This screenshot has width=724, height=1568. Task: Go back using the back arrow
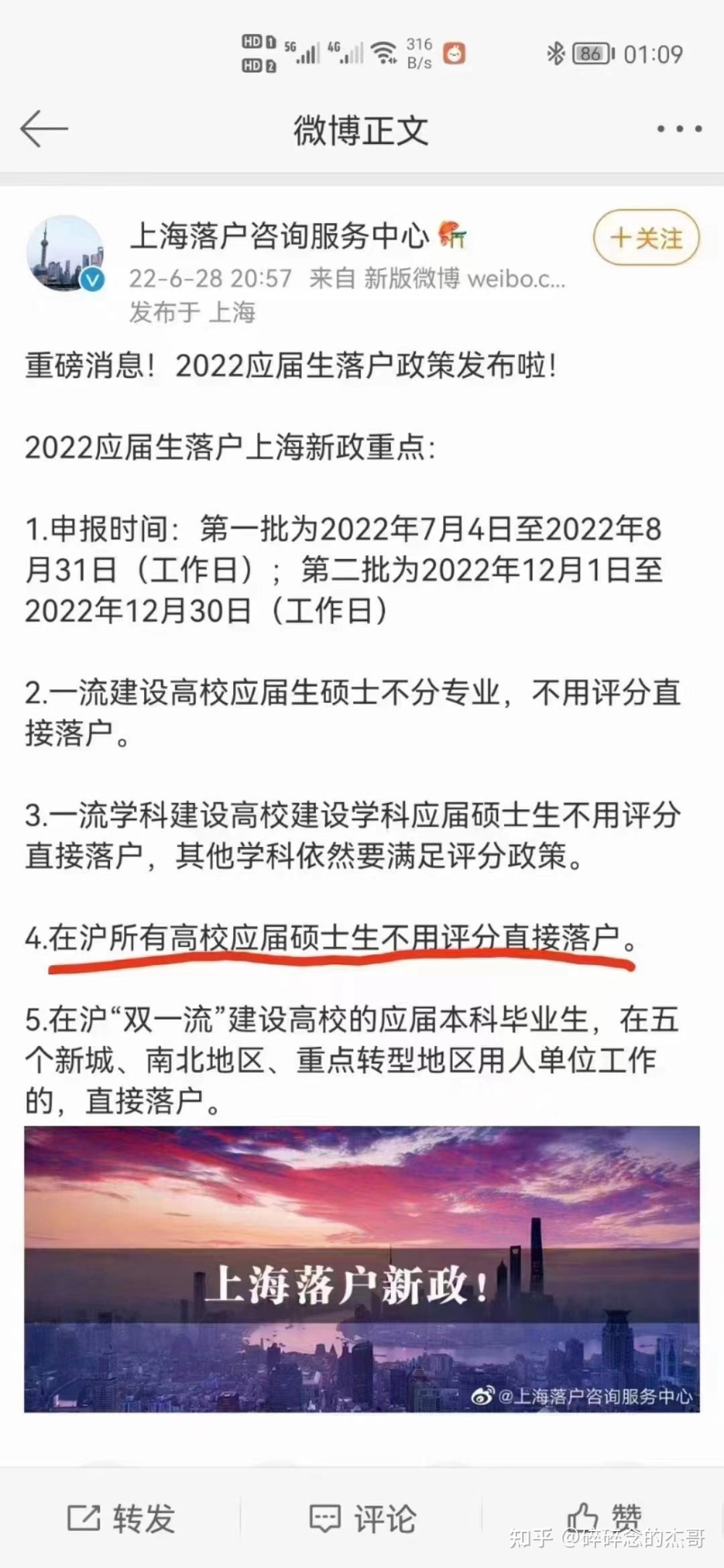point(44,130)
